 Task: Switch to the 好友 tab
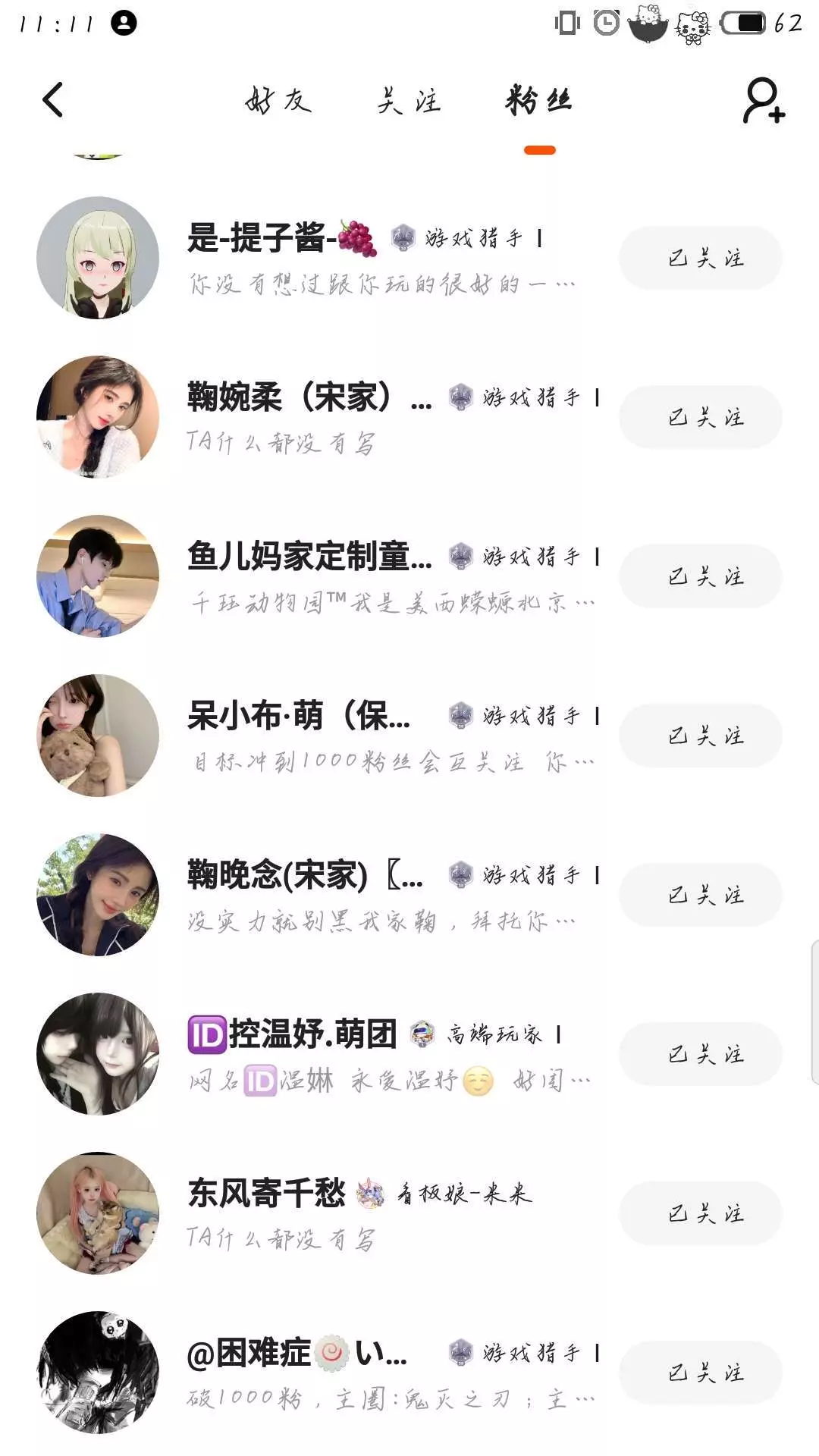[278, 100]
